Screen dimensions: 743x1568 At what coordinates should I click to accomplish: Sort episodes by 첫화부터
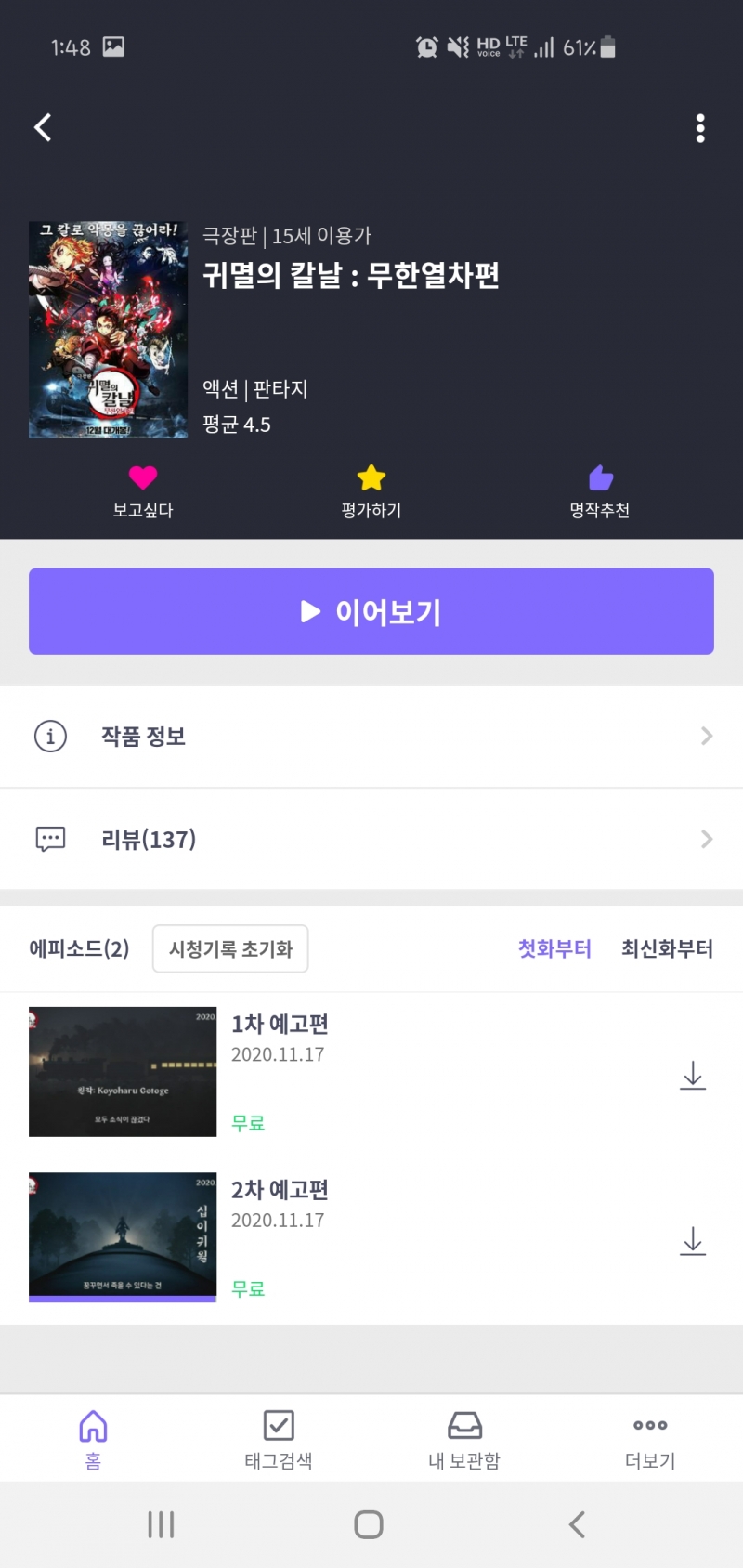click(x=554, y=948)
